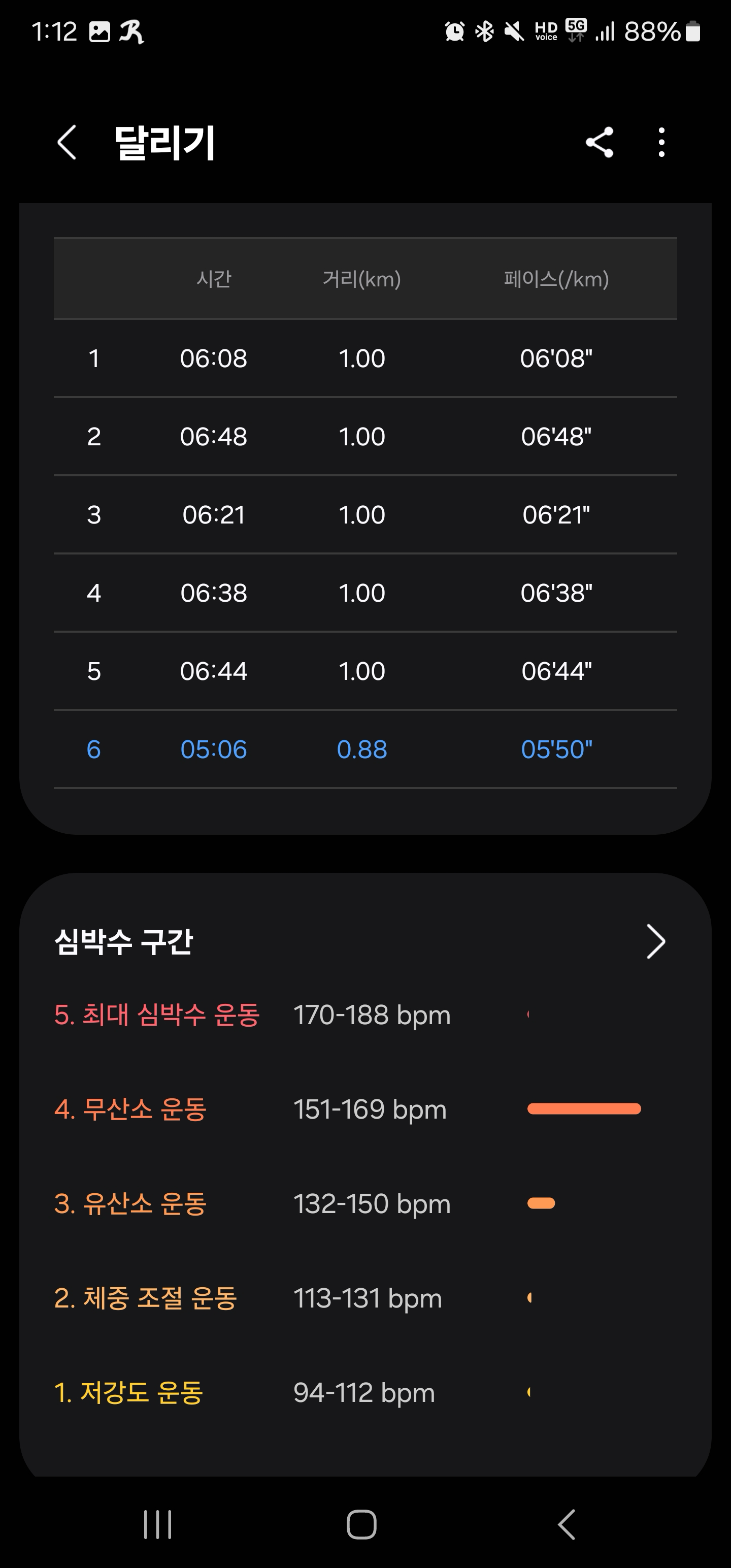
Task: Share this running record
Action: click(599, 143)
